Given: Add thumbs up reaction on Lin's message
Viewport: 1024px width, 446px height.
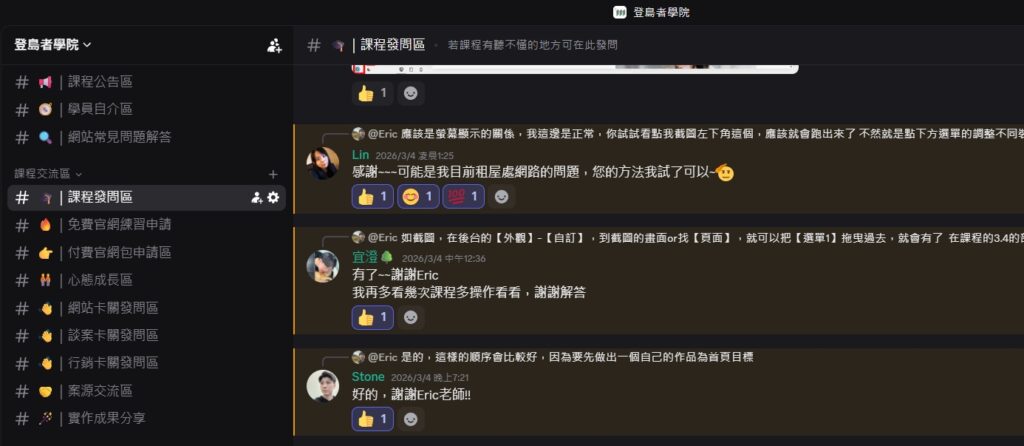Looking at the screenshot, I should point(372,197).
